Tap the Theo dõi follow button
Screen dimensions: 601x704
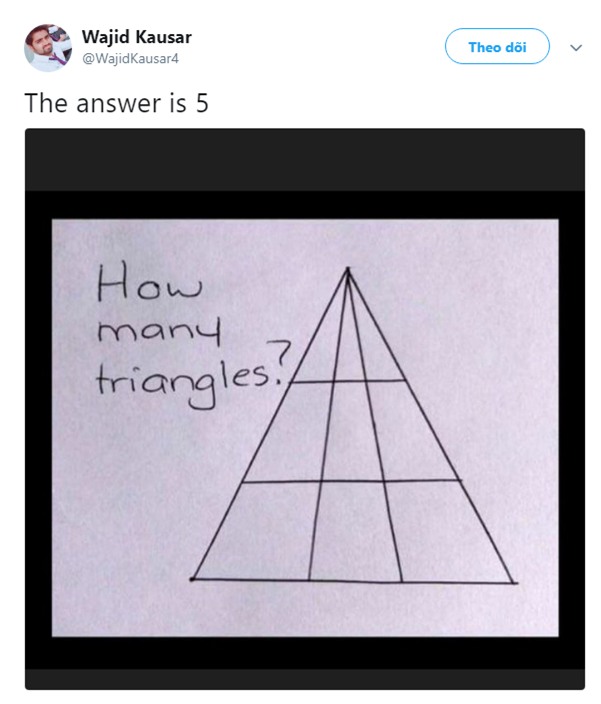pos(497,47)
